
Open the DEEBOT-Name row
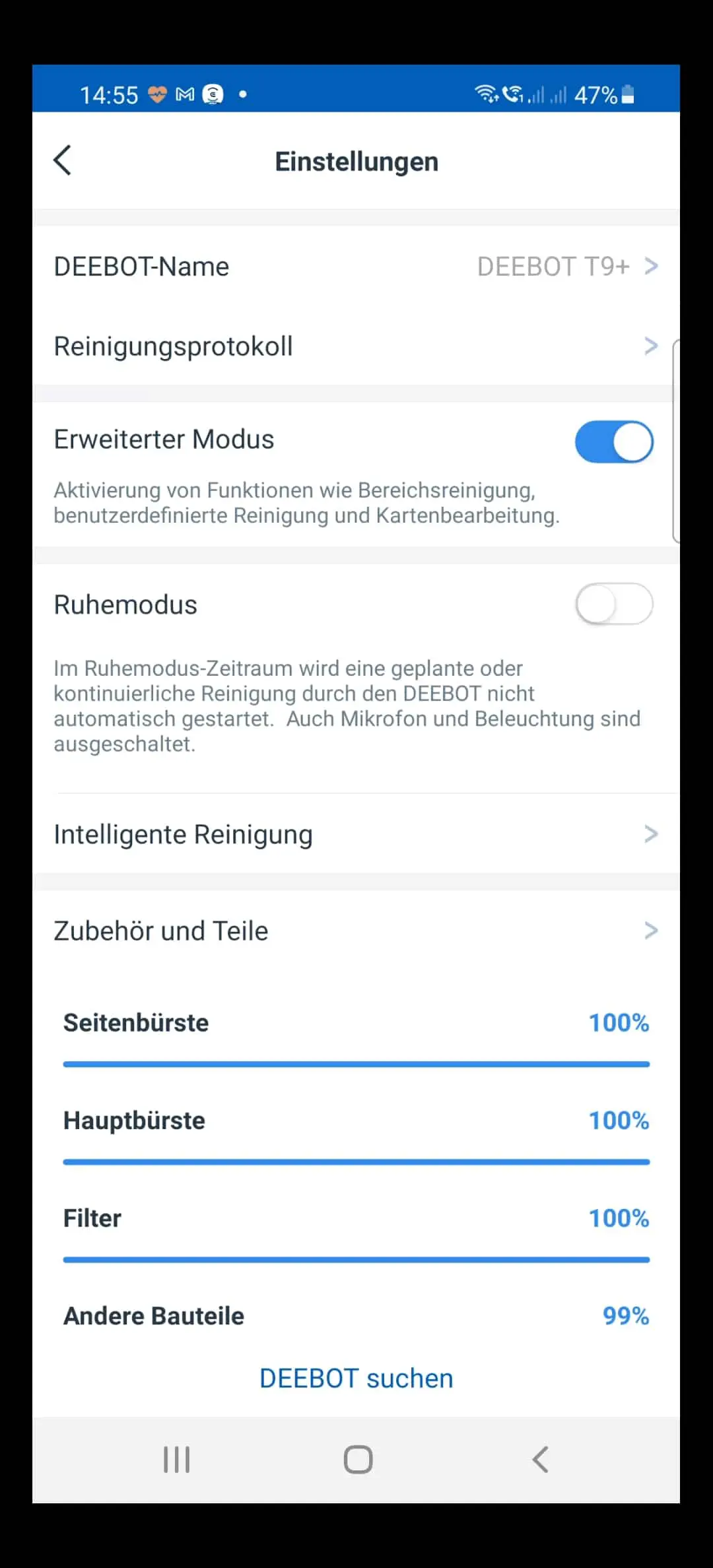[356, 267]
